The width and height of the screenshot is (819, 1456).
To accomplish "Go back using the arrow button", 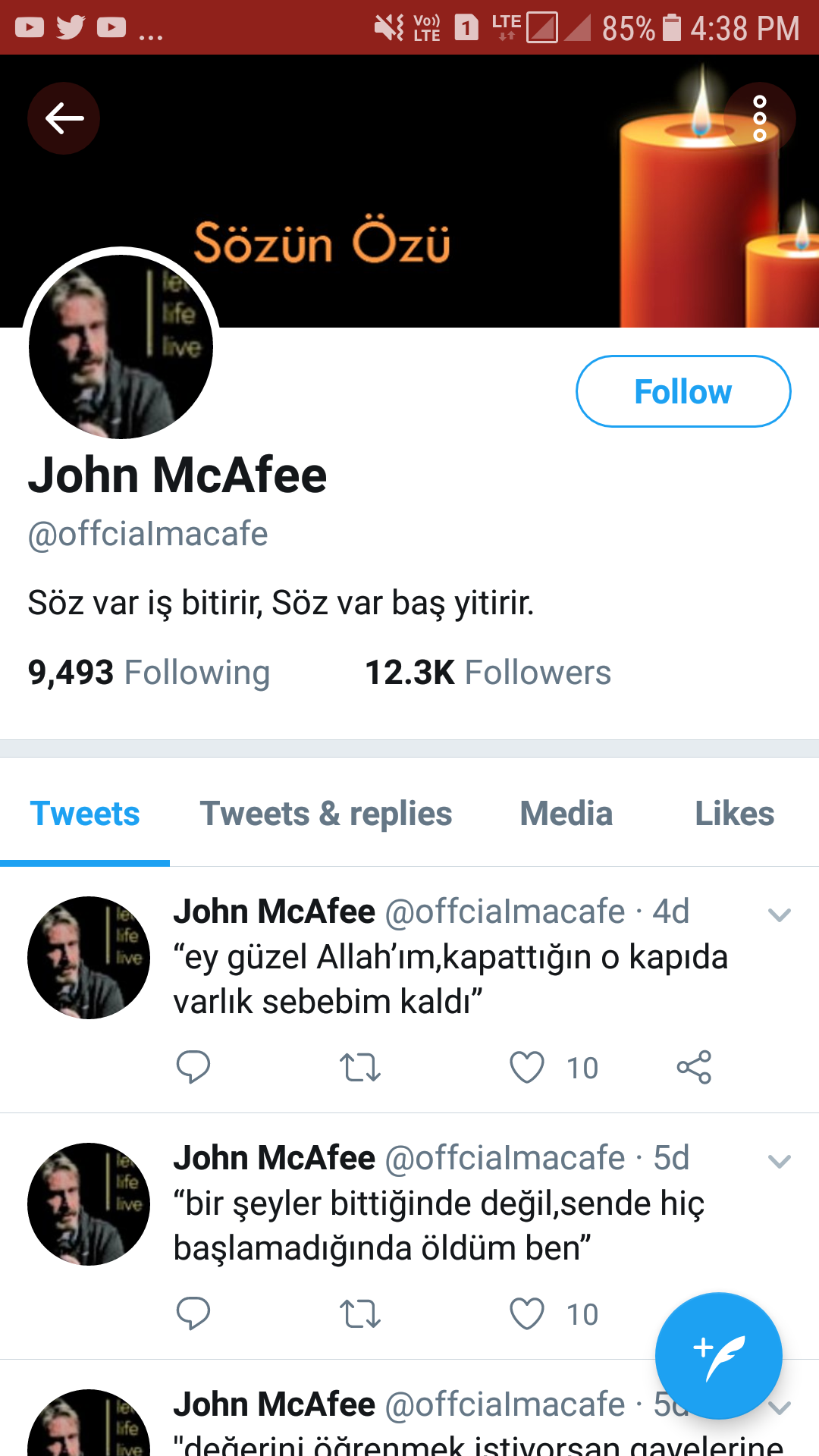I will (x=64, y=118).
